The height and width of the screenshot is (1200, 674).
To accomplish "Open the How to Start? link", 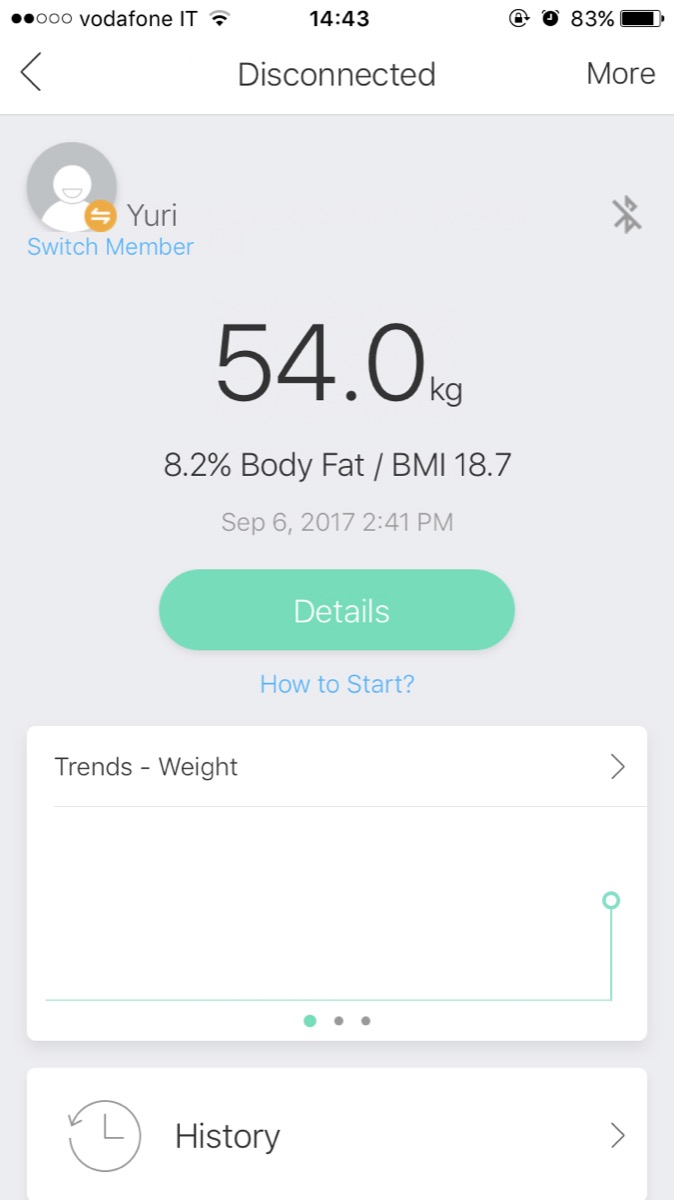I will tap(337, 684).
